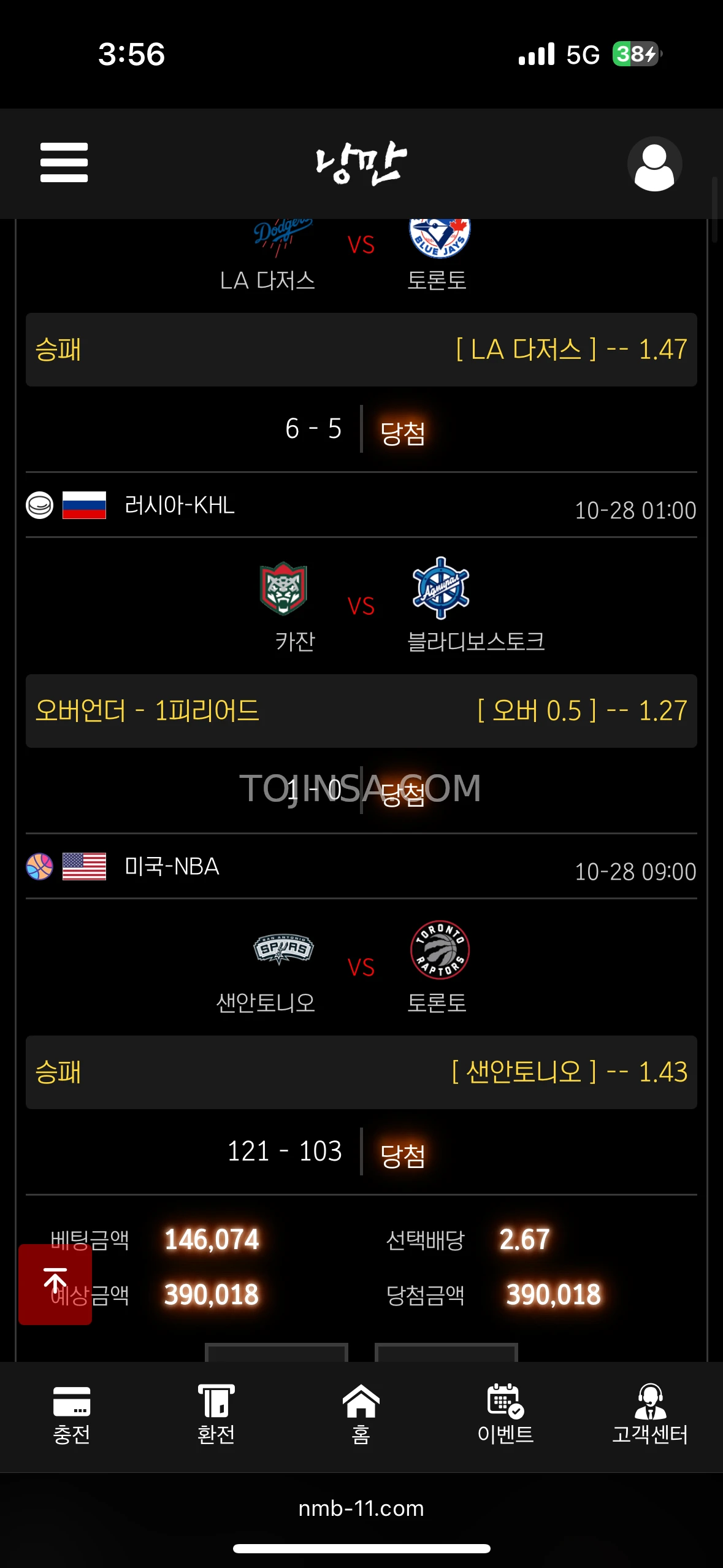The height and width of the screenshot is (1568, 723).
Task: Open the user profile icon
Action: click(x=654, y=164)
